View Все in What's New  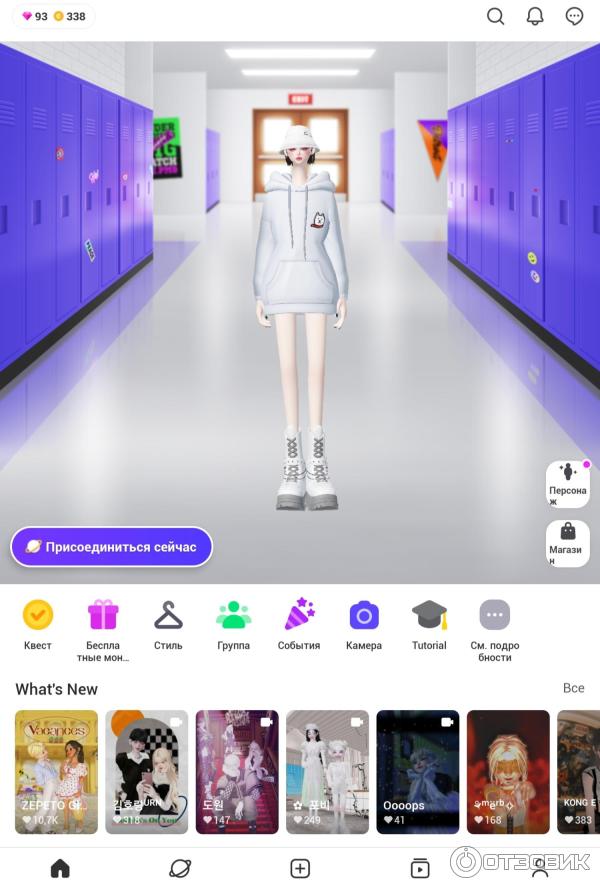tap(573, 688)
